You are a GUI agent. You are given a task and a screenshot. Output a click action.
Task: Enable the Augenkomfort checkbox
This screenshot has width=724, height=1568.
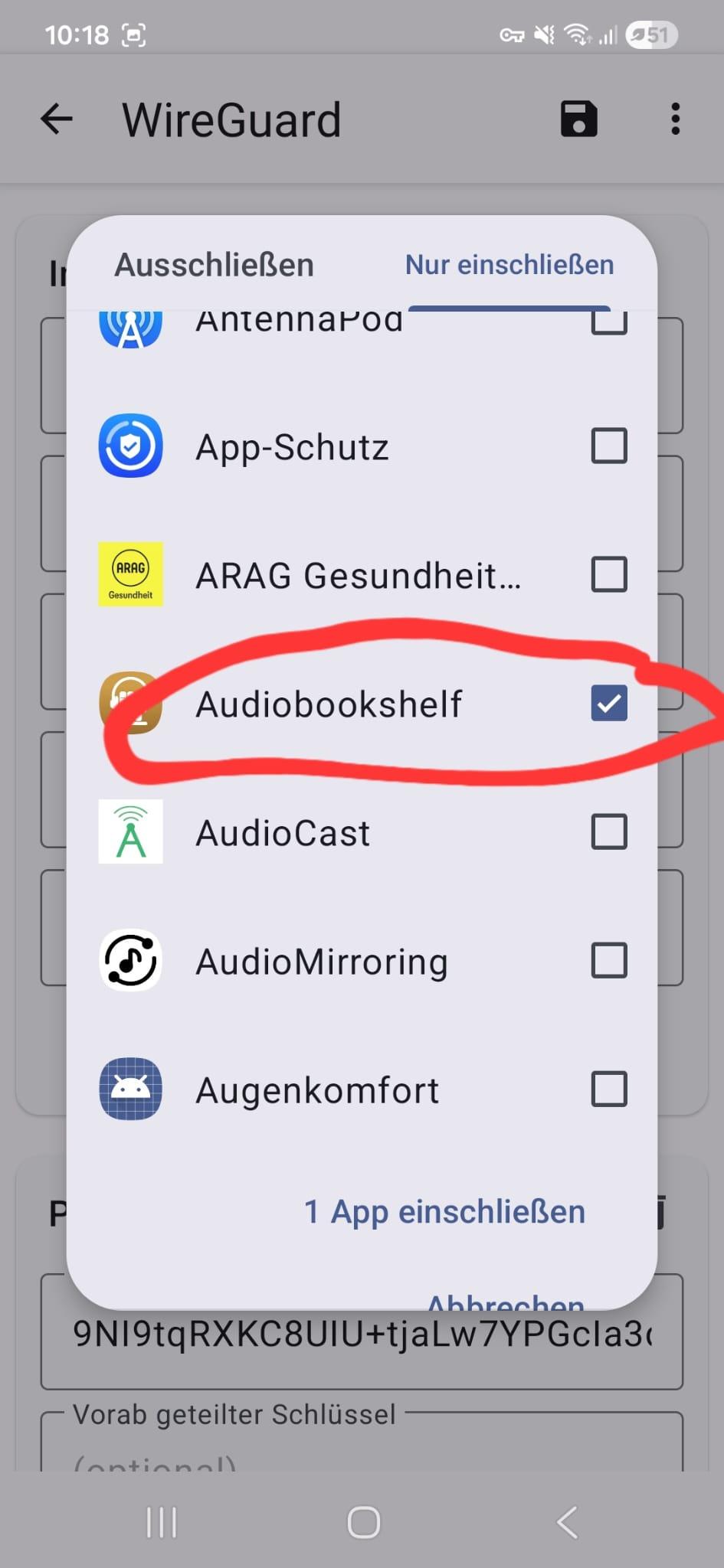[x=609, y=1089]
